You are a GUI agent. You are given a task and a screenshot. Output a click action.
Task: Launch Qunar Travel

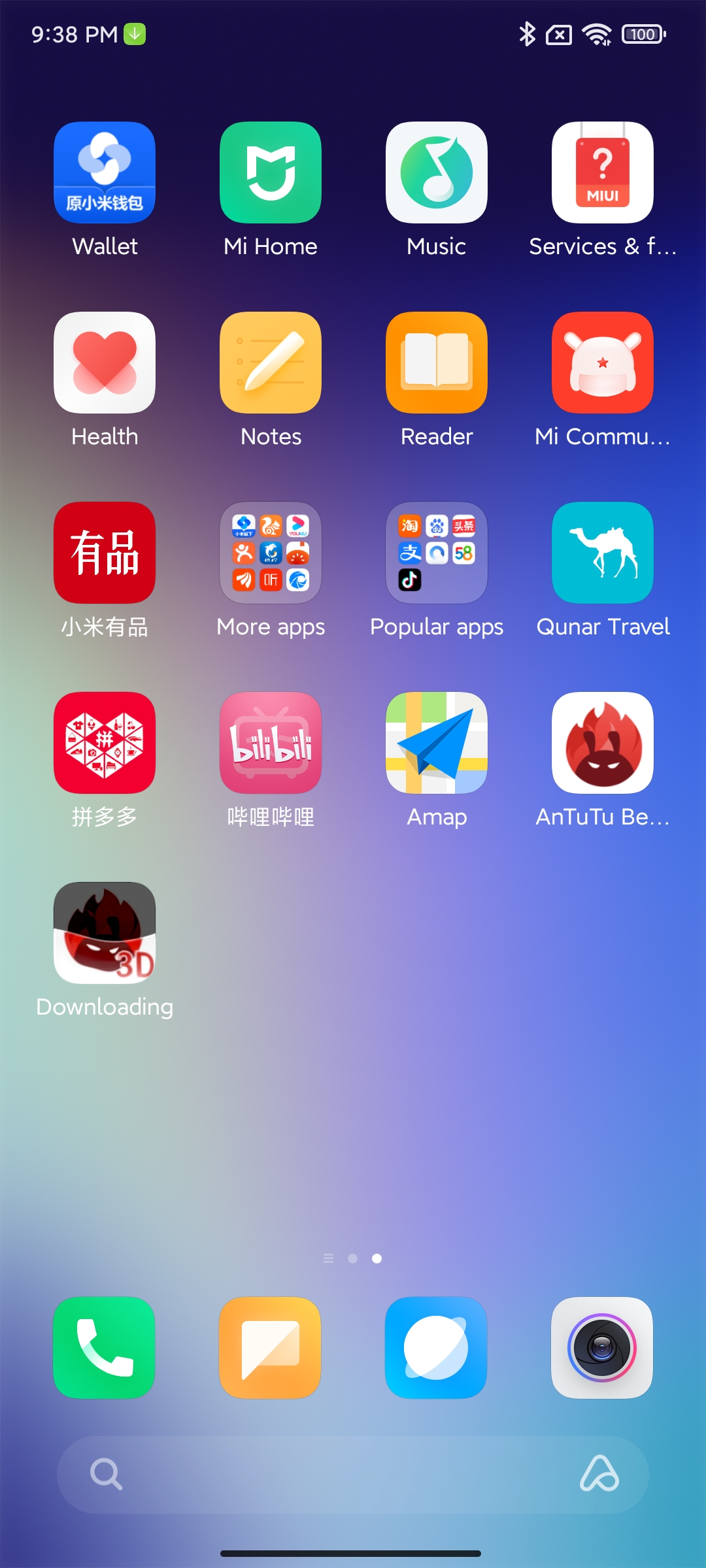(x=603, y=553)
